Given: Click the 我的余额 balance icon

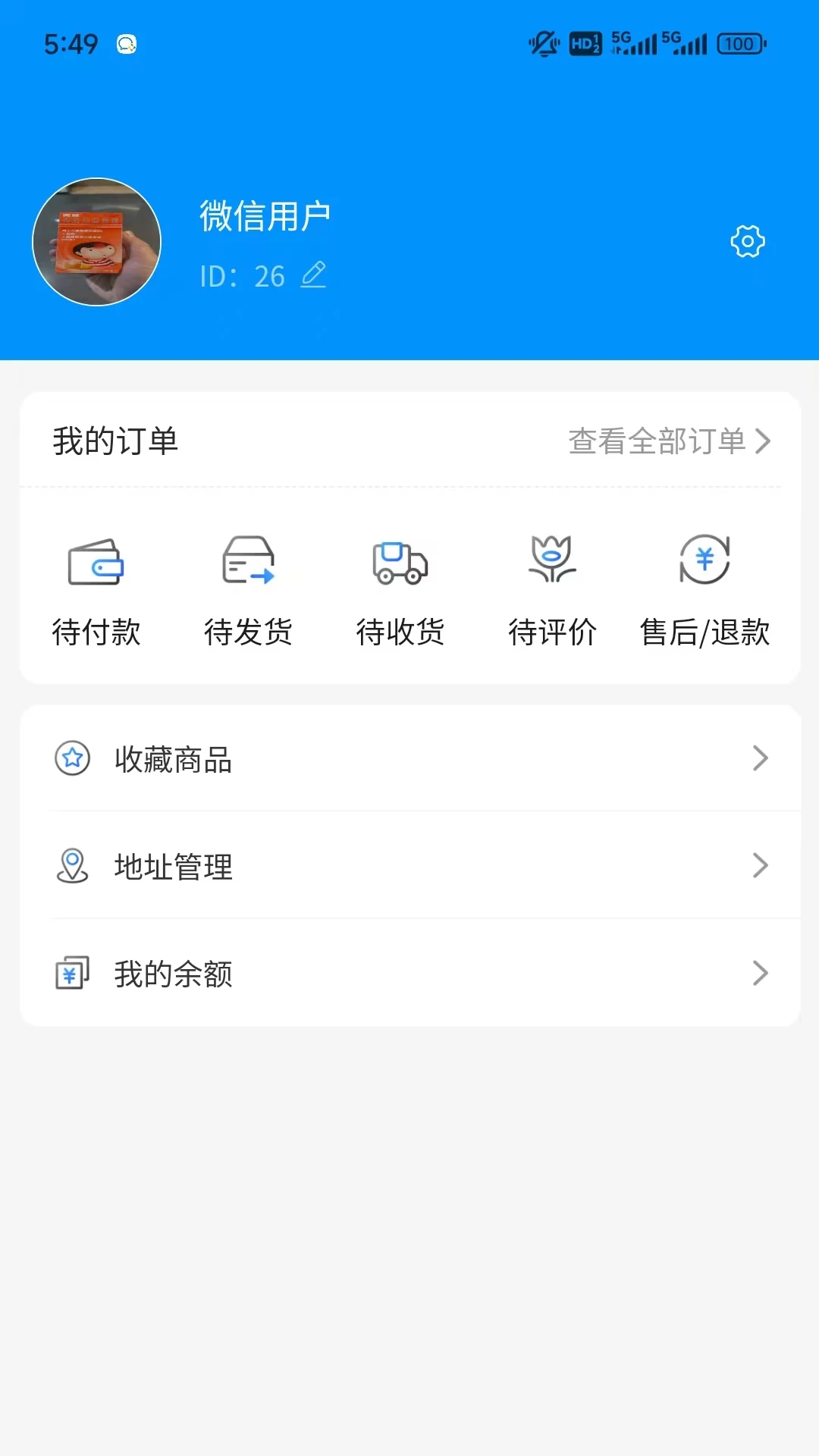Looking at the screenshot, I should [73, 973].
